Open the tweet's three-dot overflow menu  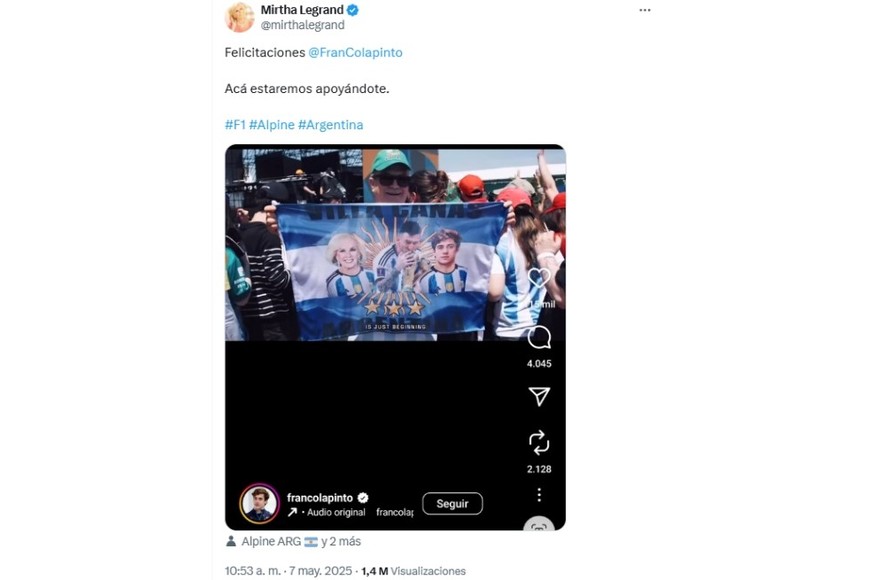(x=645, y=10)
